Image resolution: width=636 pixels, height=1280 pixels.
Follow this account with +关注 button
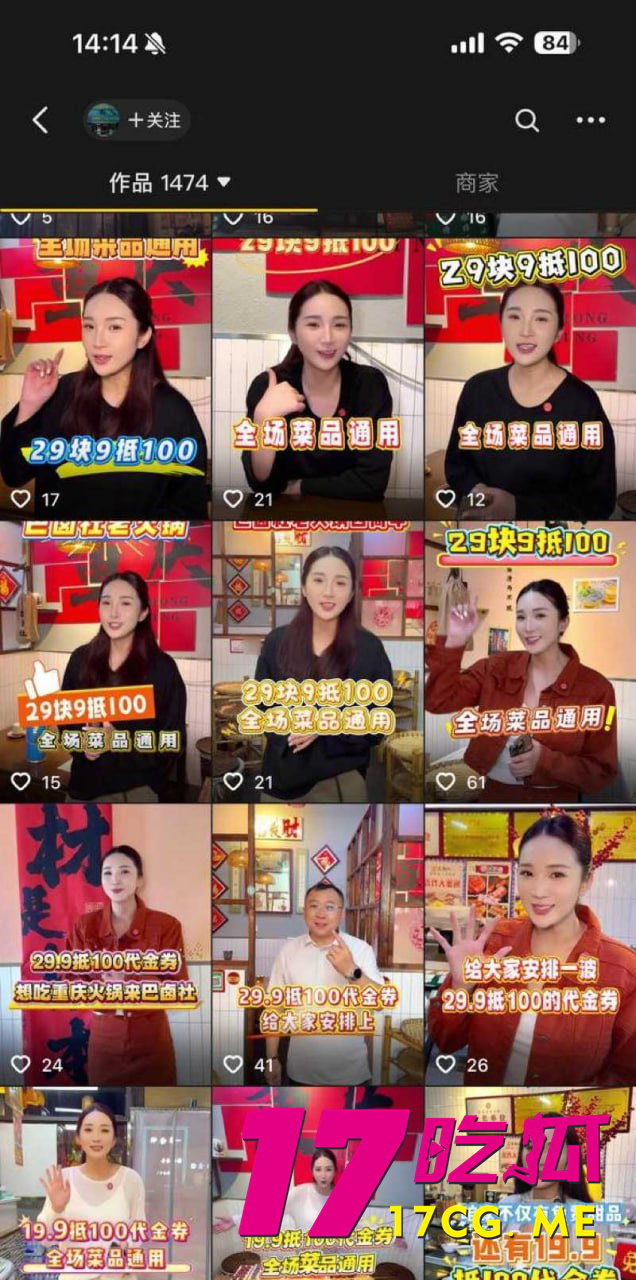pos(153,121)
